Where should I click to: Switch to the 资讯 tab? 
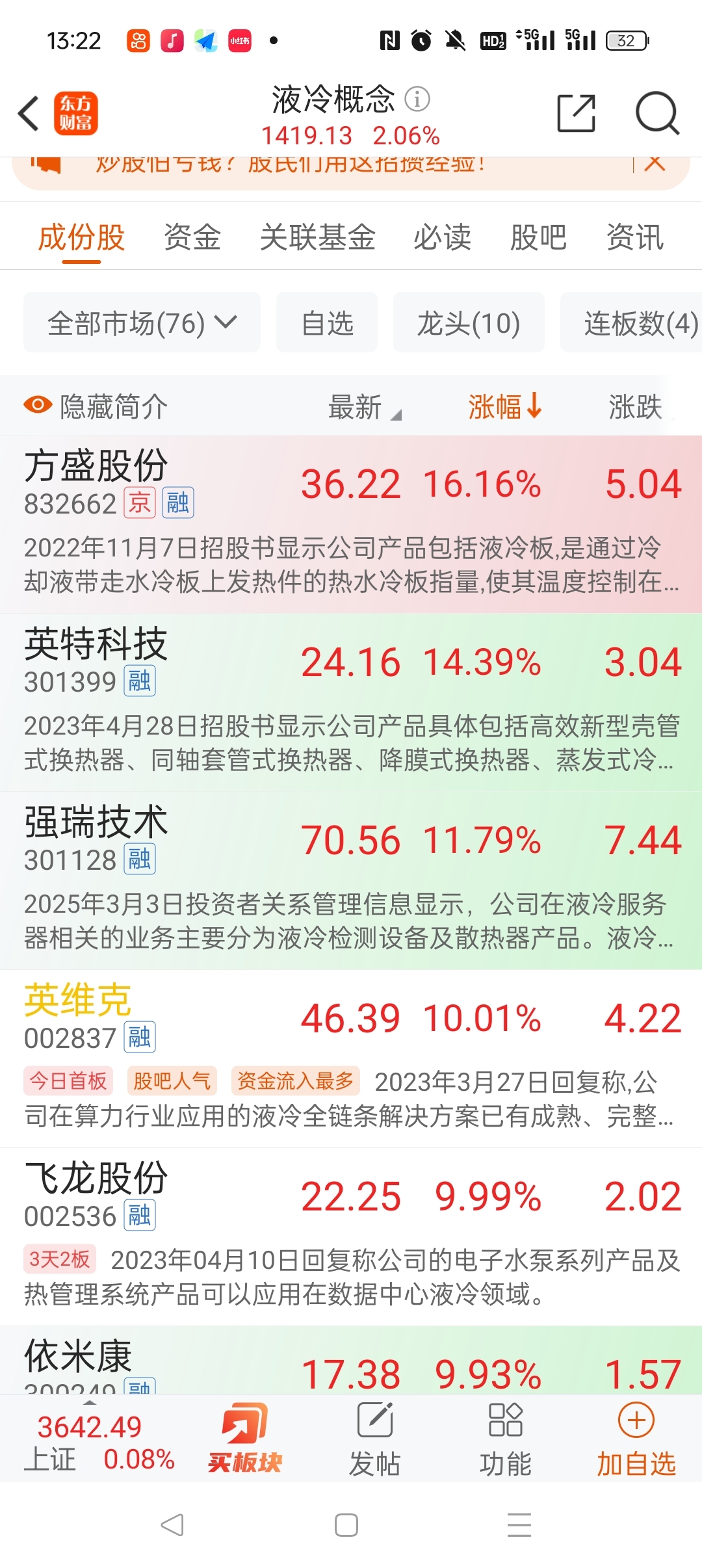[635, 237]
